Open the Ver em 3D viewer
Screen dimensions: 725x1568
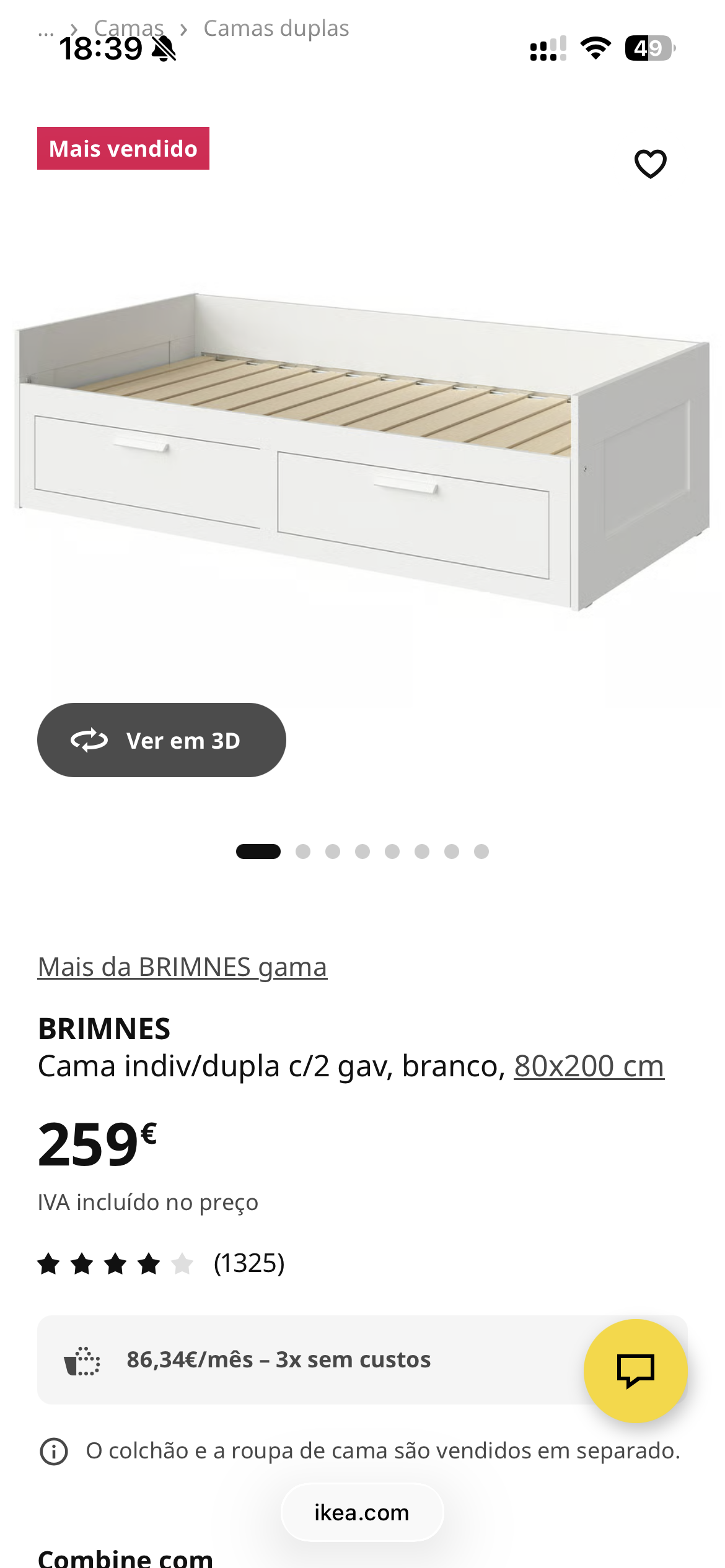(x=161, y=740)
